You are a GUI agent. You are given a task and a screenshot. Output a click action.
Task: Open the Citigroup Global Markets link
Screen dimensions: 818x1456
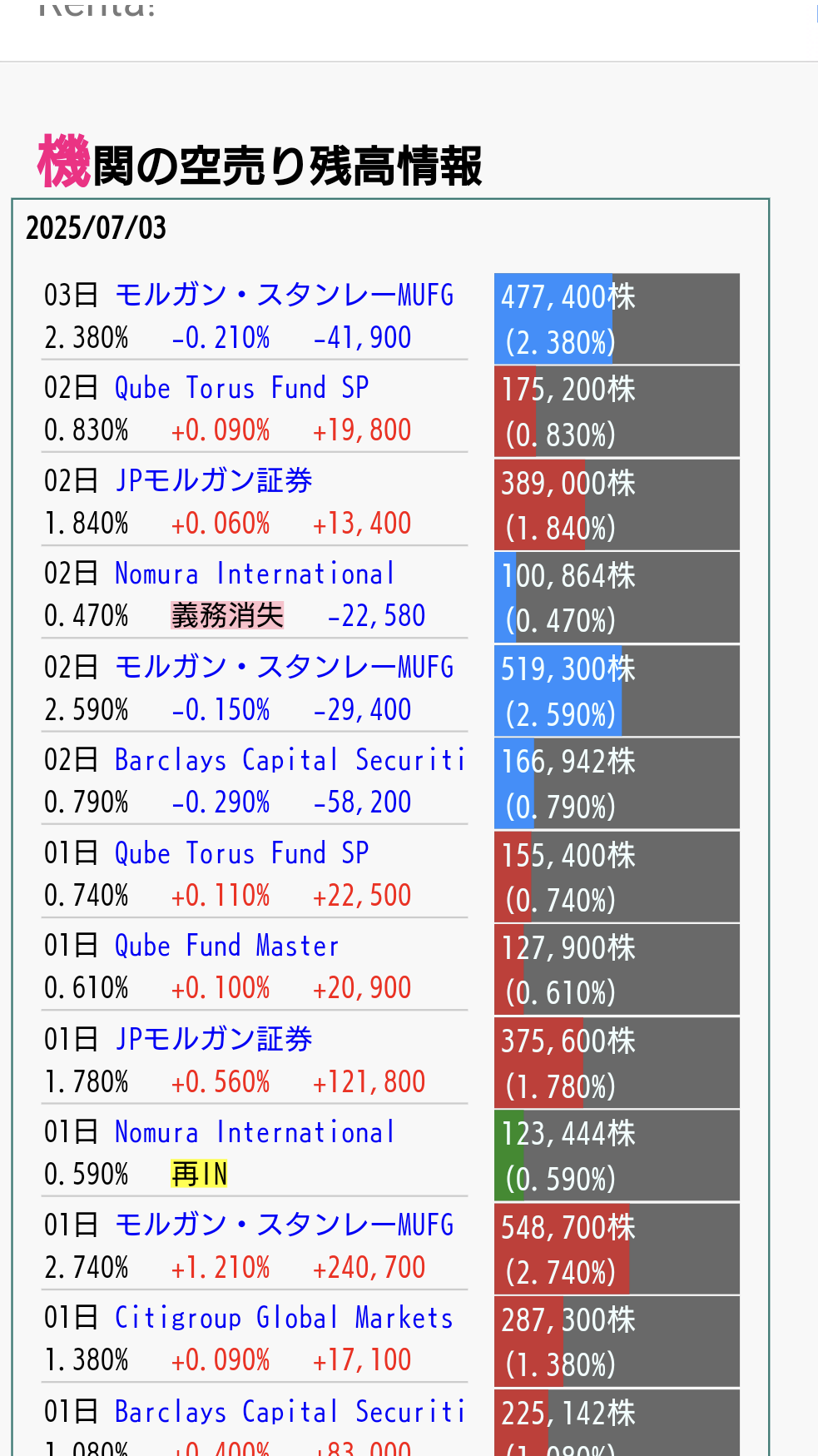tap(284, 1318)
